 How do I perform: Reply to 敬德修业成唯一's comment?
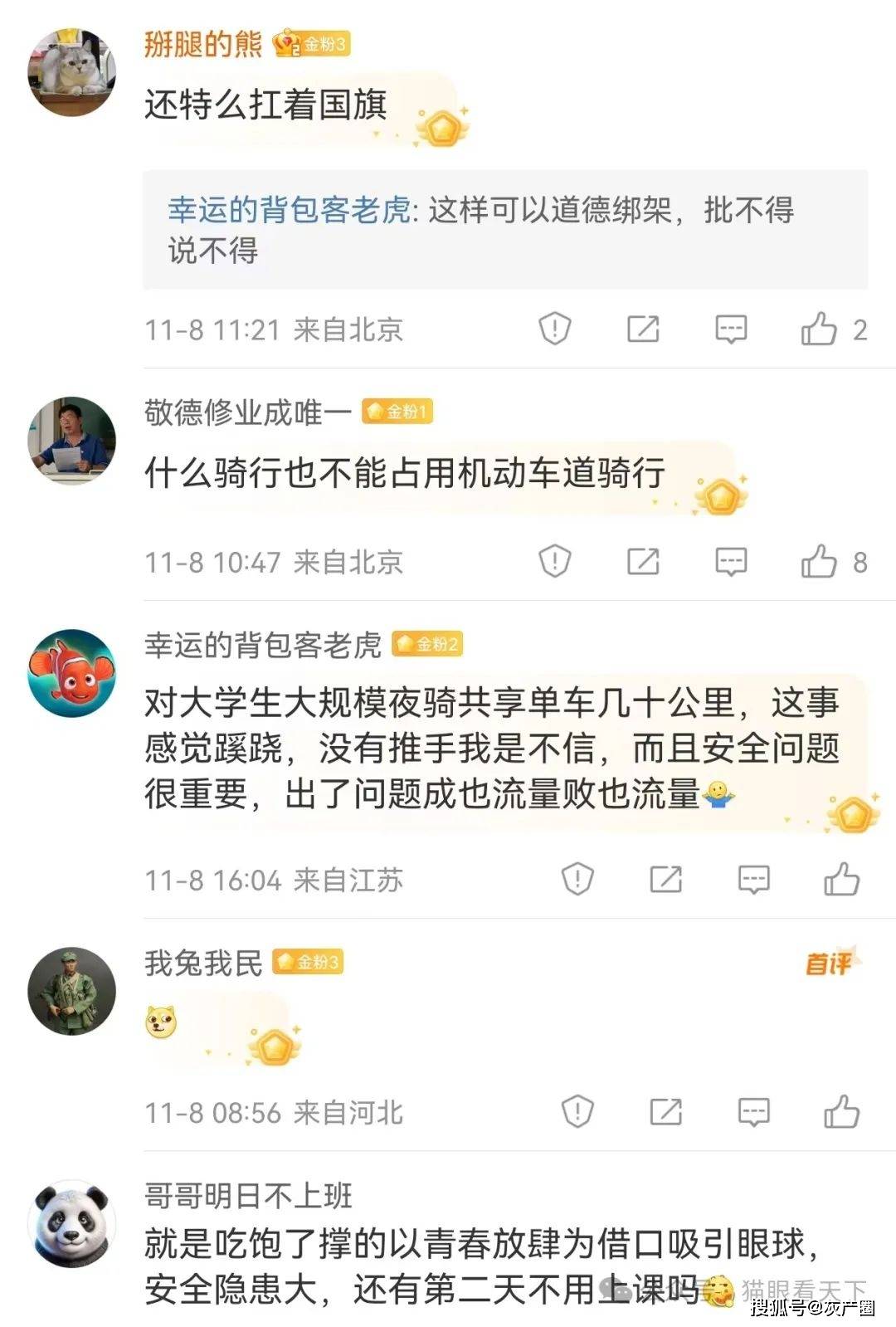731,562
